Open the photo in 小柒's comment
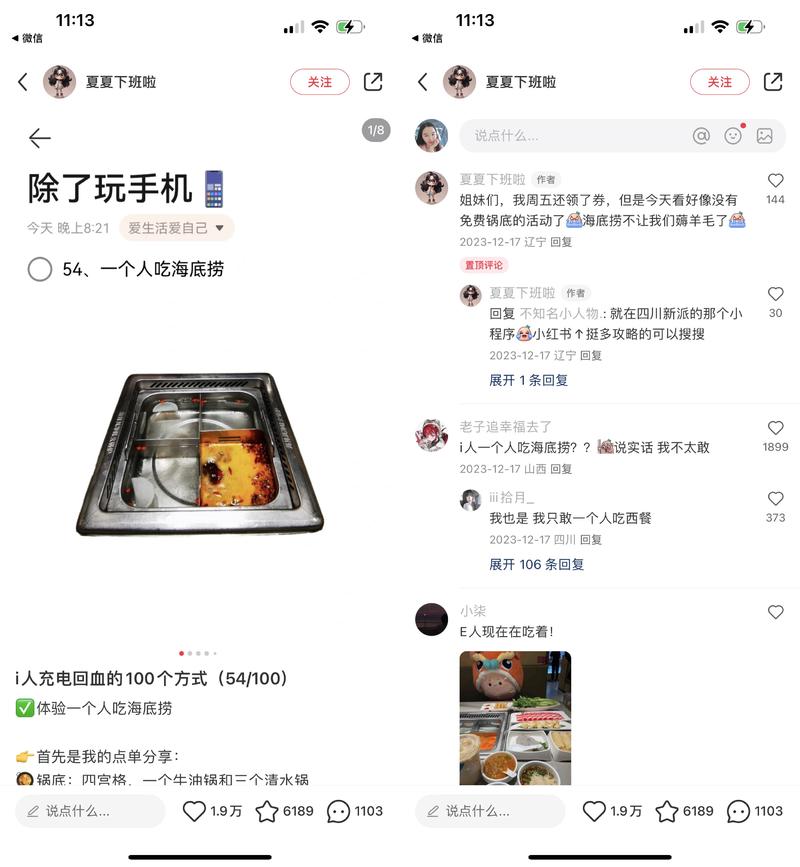 click(515, 717)
